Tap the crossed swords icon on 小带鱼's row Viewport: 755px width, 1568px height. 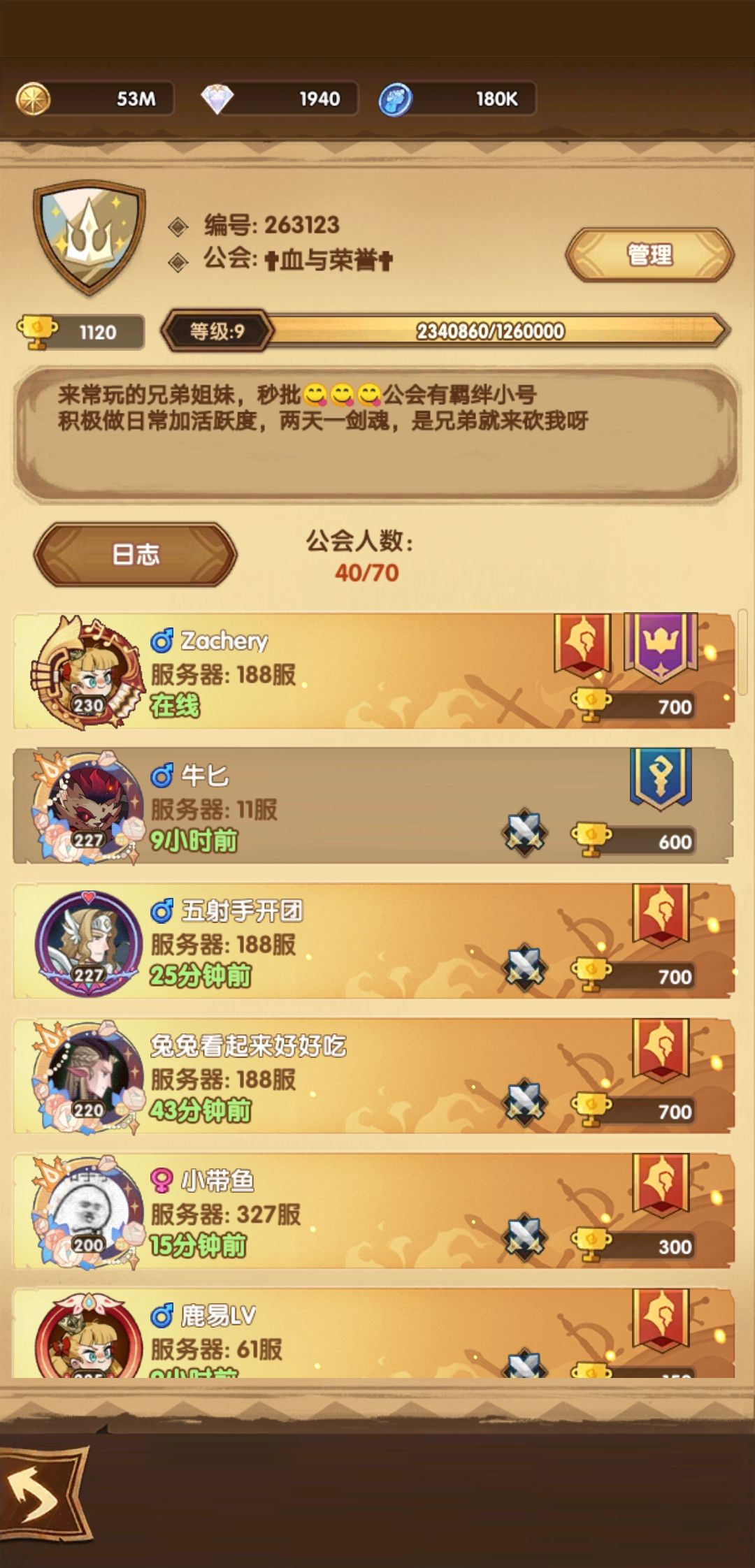(x=525, y=1238)
